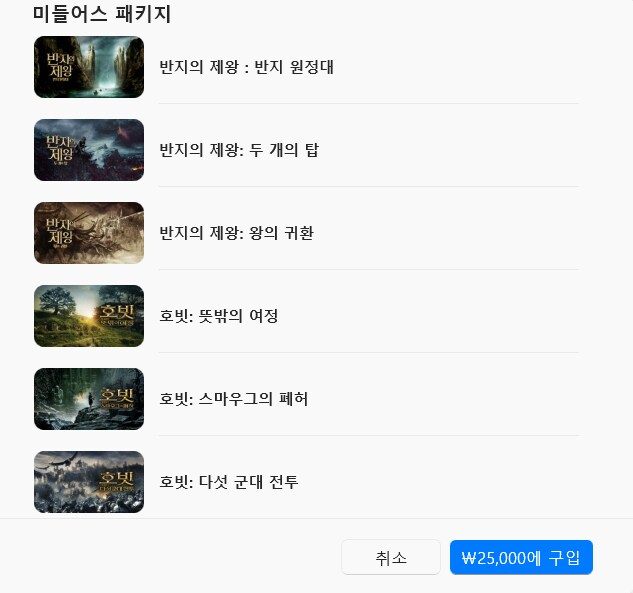View 반지의 제왕: 왕의 귀환
The width and height of the screenshot is (633, 593).
pos(236,233)
